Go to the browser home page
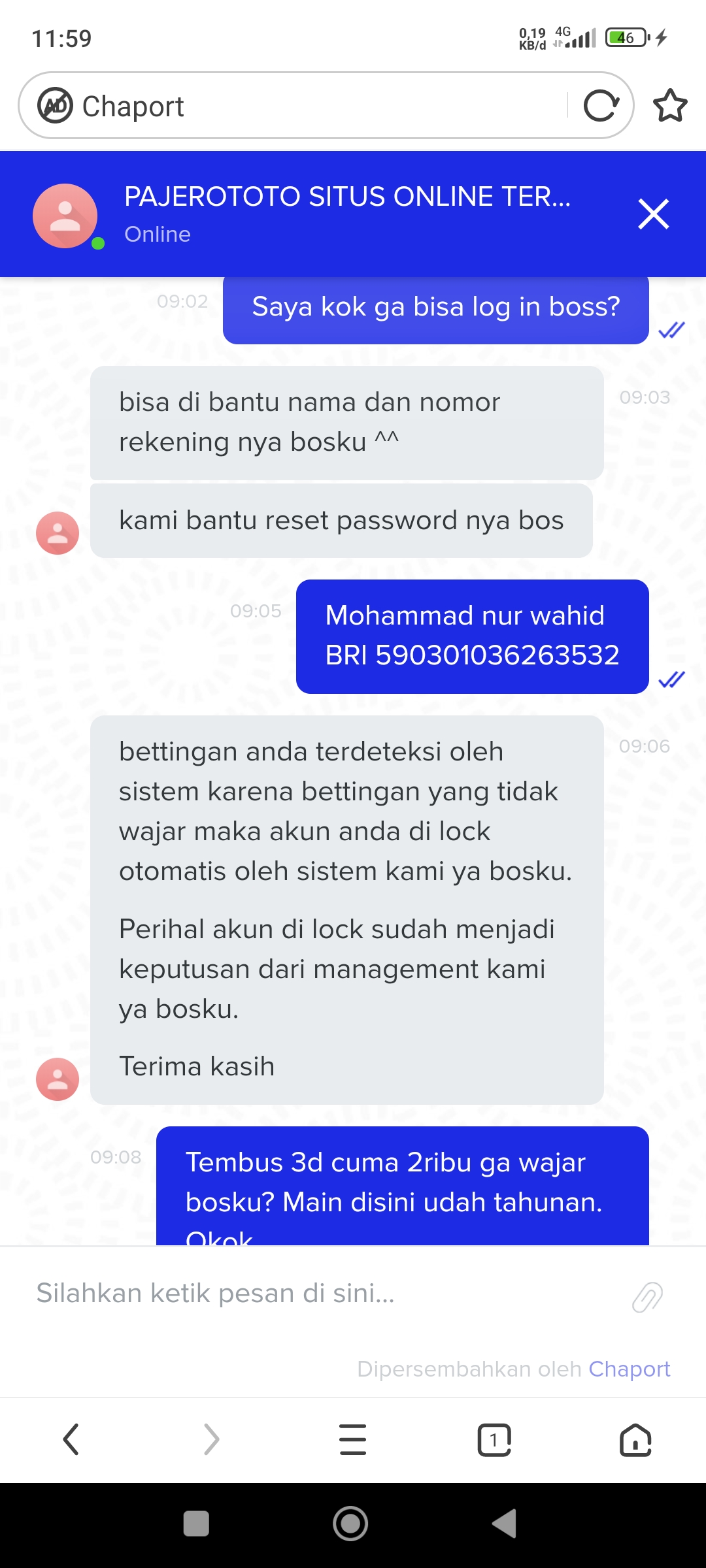This screenshot has width=706, height=1568. 635,1439
